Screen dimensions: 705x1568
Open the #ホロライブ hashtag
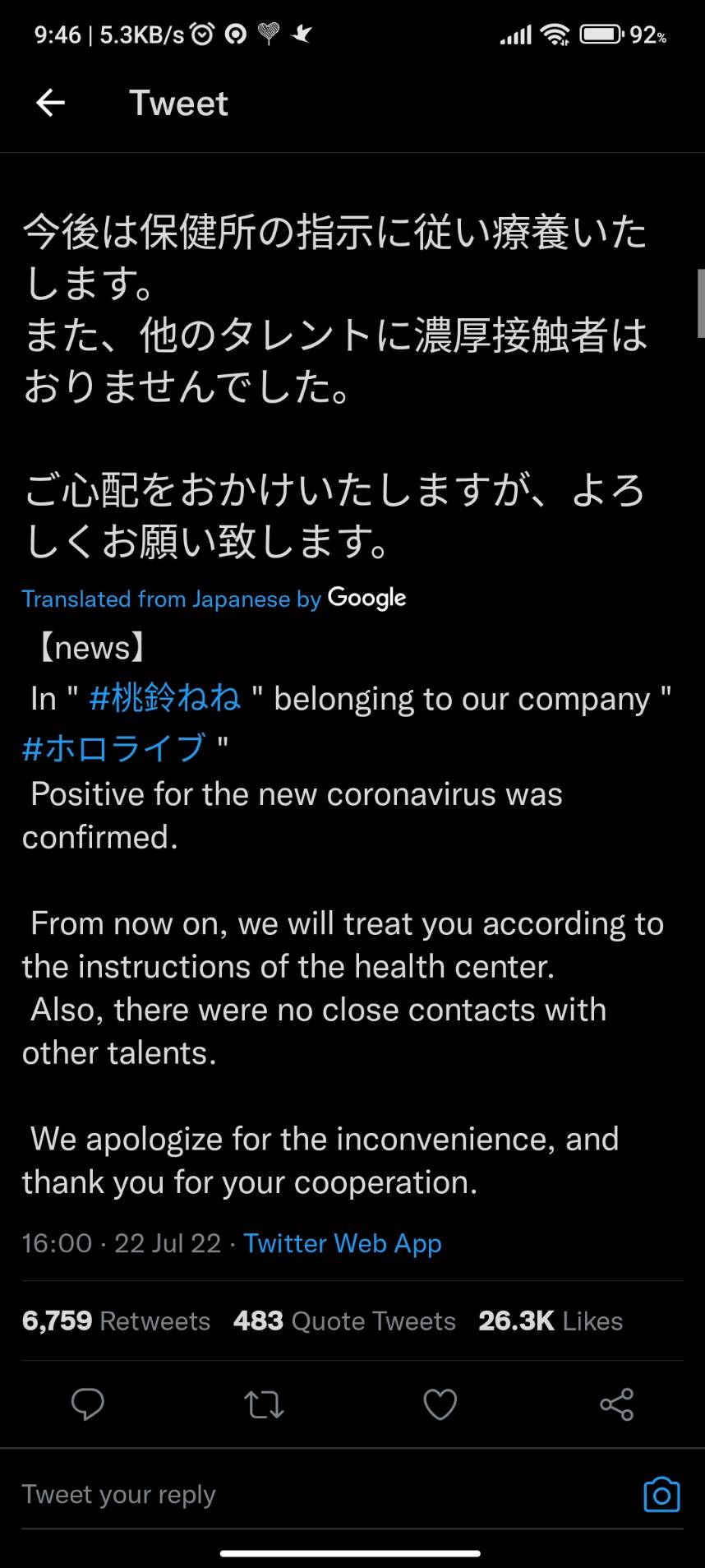(x=113, y=747)
